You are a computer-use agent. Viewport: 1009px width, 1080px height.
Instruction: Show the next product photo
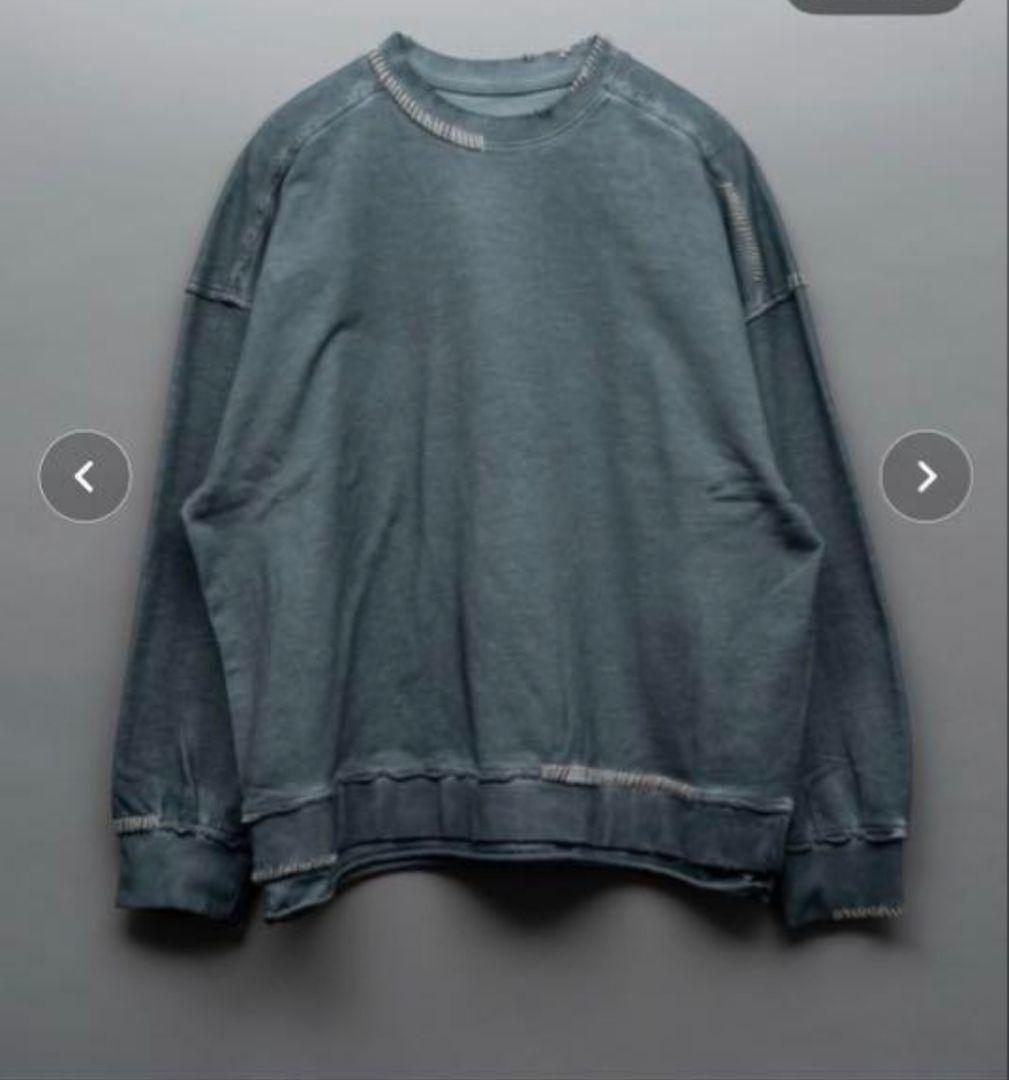click(926, 476)
